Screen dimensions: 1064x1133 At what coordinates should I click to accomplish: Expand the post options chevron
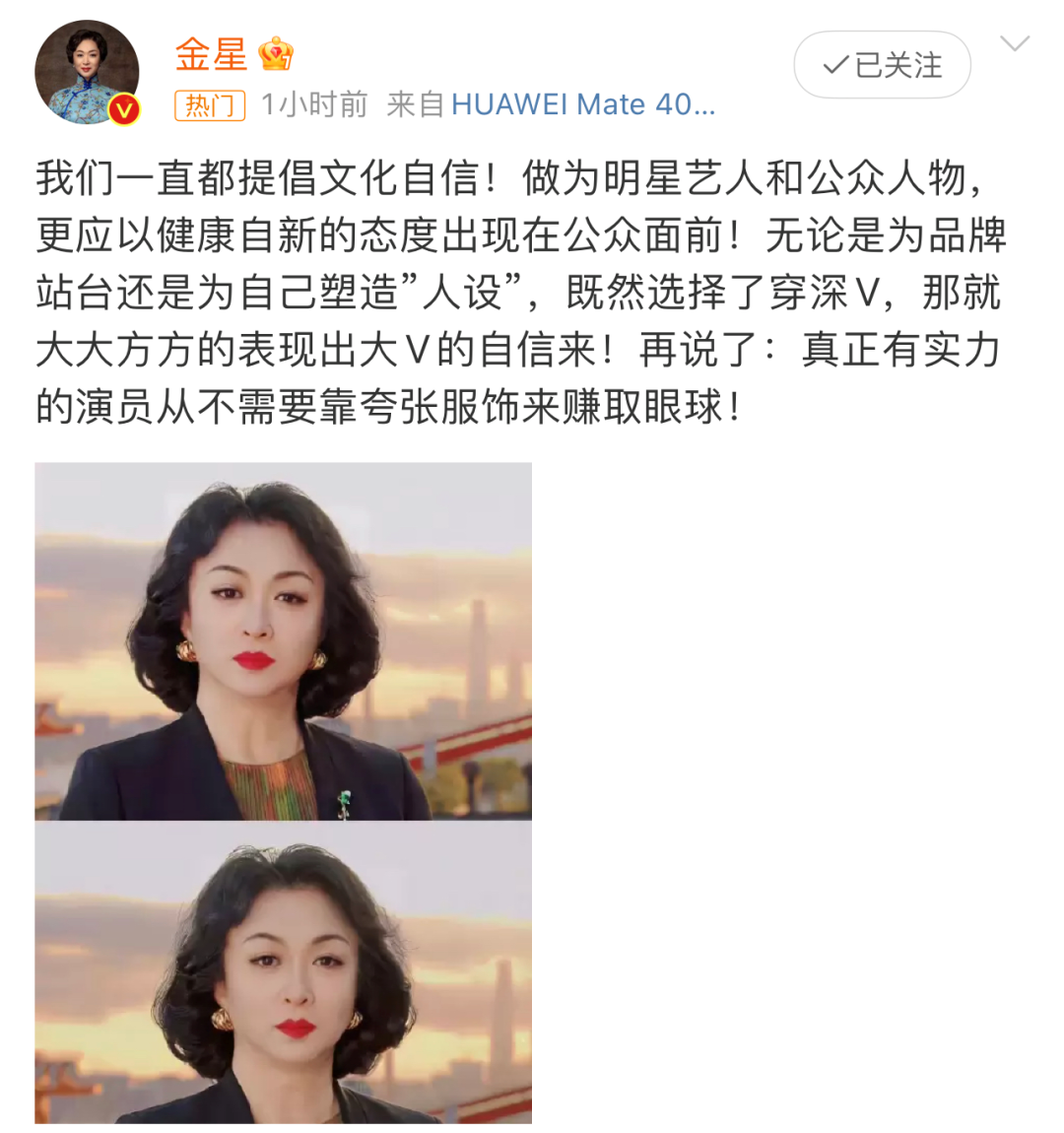tap(1014, 44)
